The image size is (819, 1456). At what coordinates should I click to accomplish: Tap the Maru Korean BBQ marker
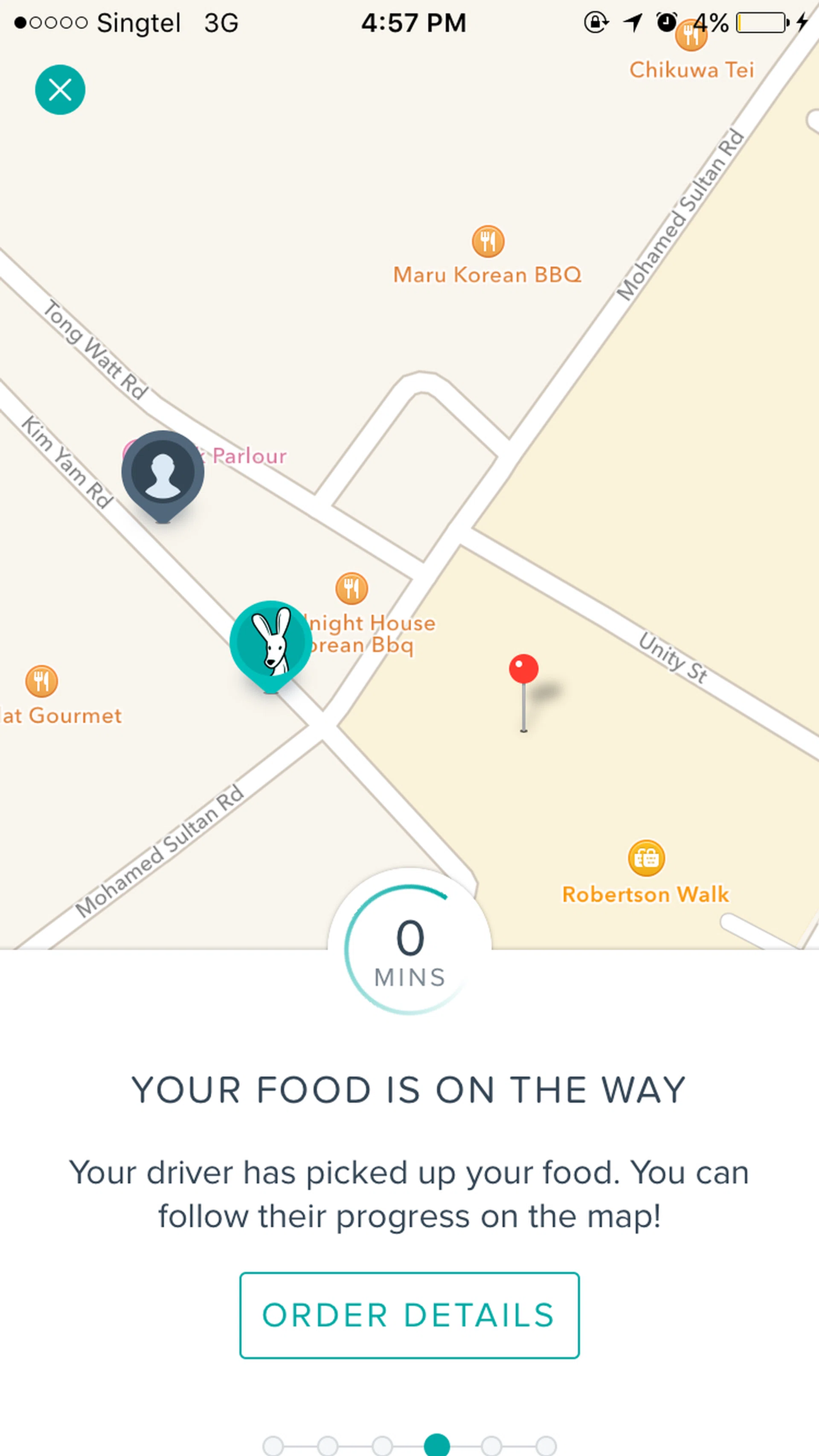pos(488,242)
